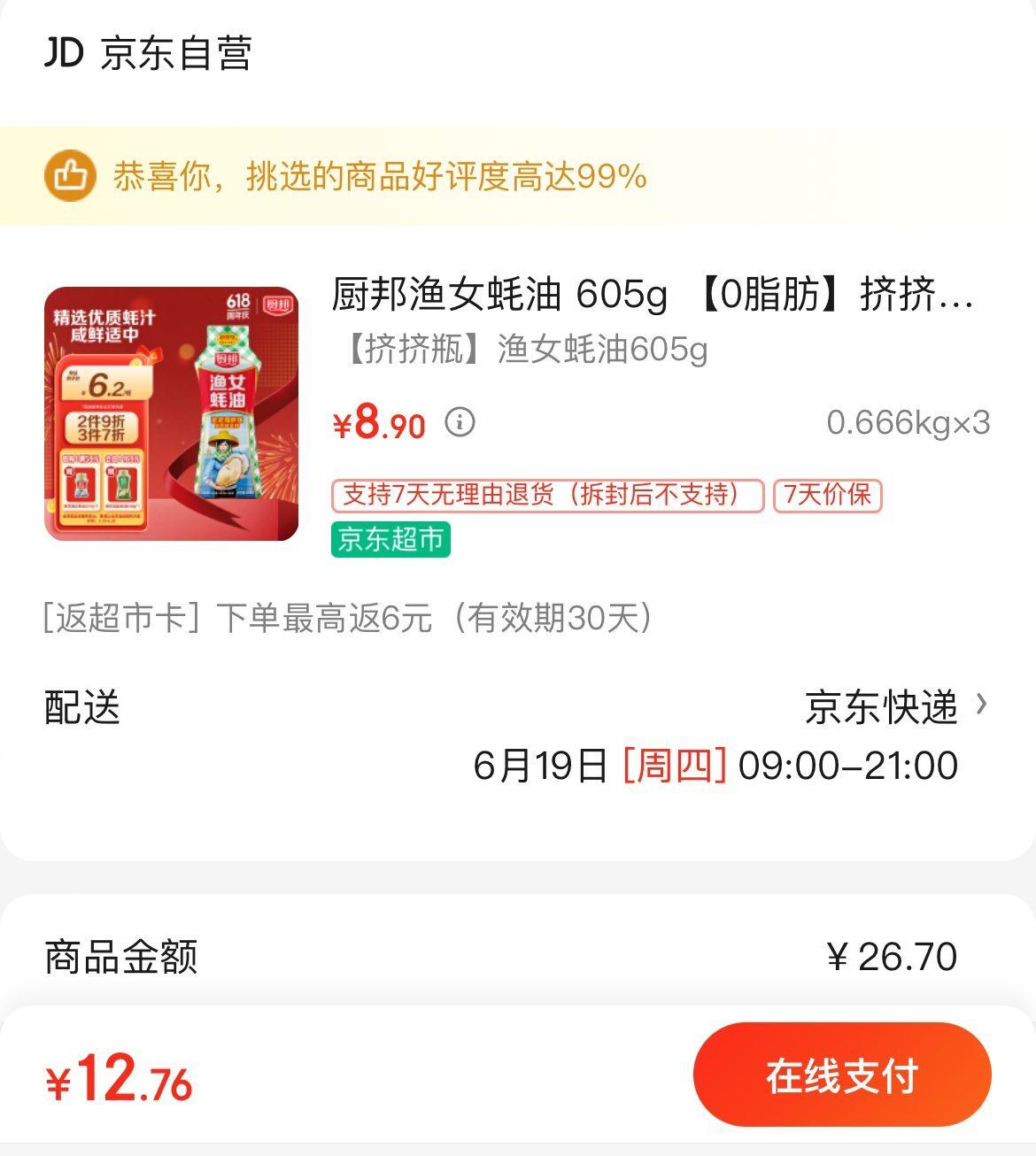
Task: Click the JD logo icon
Action: tap(66, 51)
